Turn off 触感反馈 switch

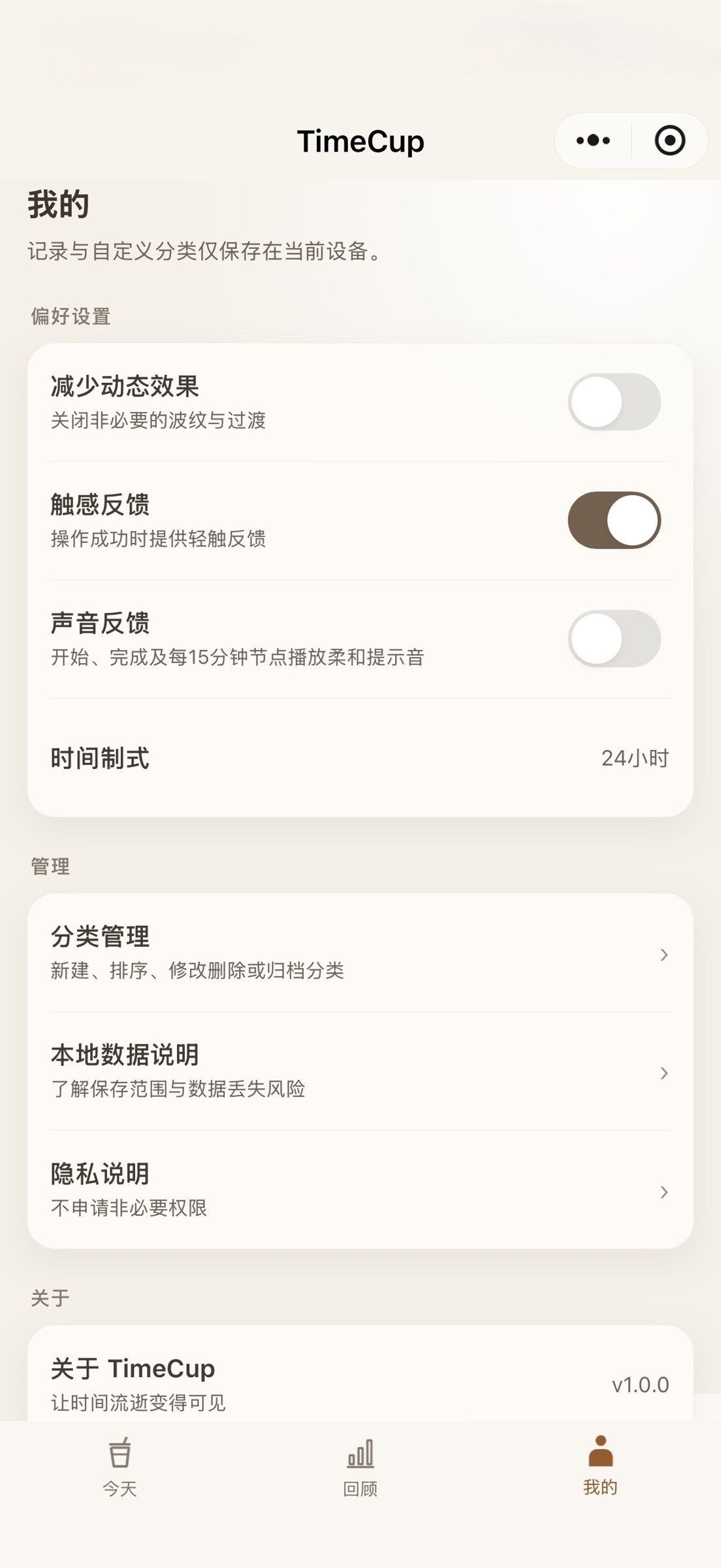click(x=615, y=520)
